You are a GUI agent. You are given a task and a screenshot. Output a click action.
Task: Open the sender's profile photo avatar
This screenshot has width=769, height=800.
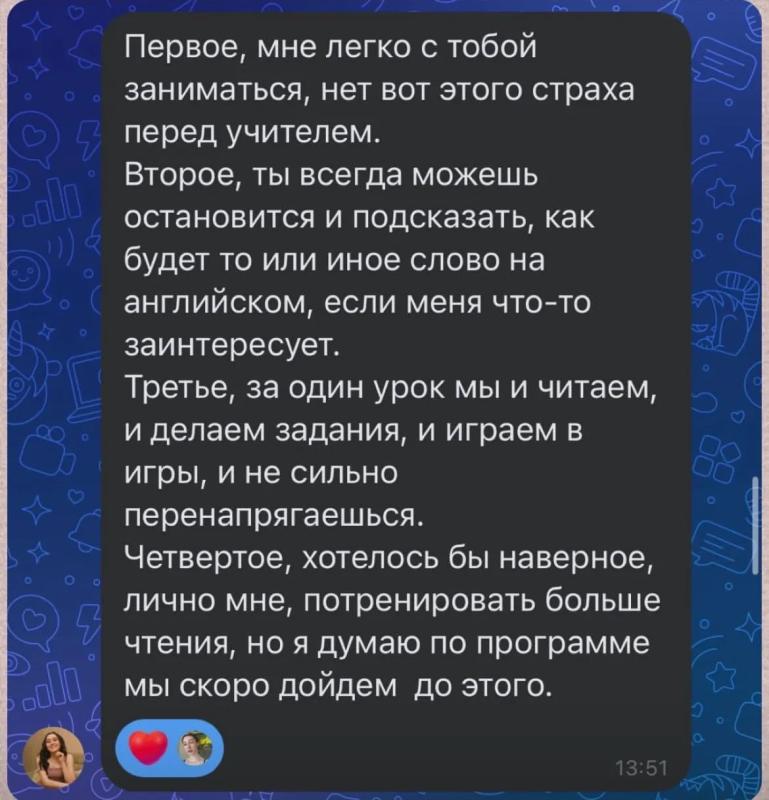pyautogui.click(x=54, y=756)
